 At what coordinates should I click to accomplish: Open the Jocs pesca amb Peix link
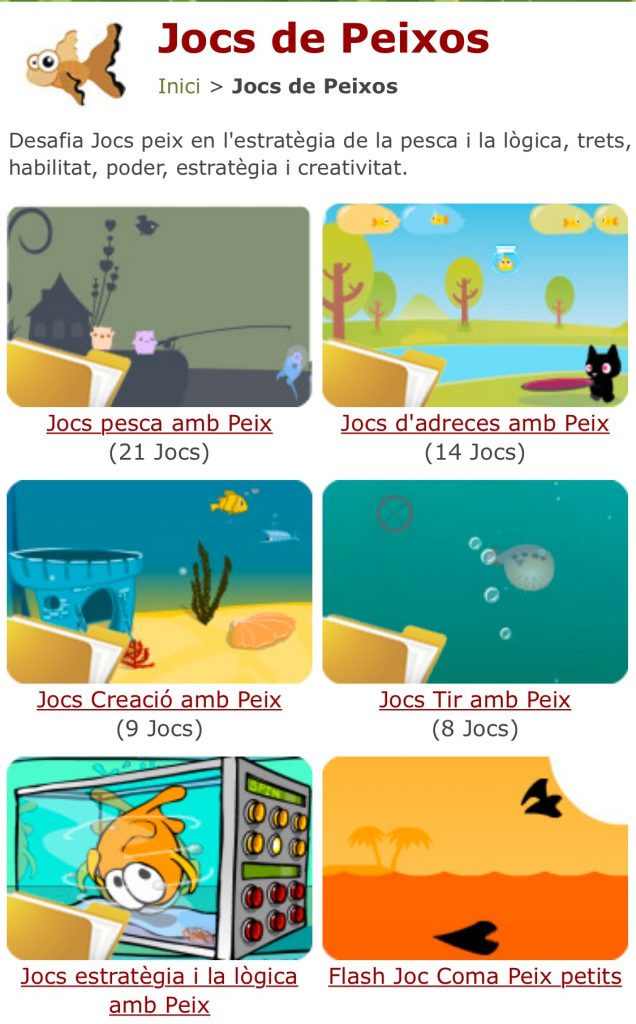[159, 423]
